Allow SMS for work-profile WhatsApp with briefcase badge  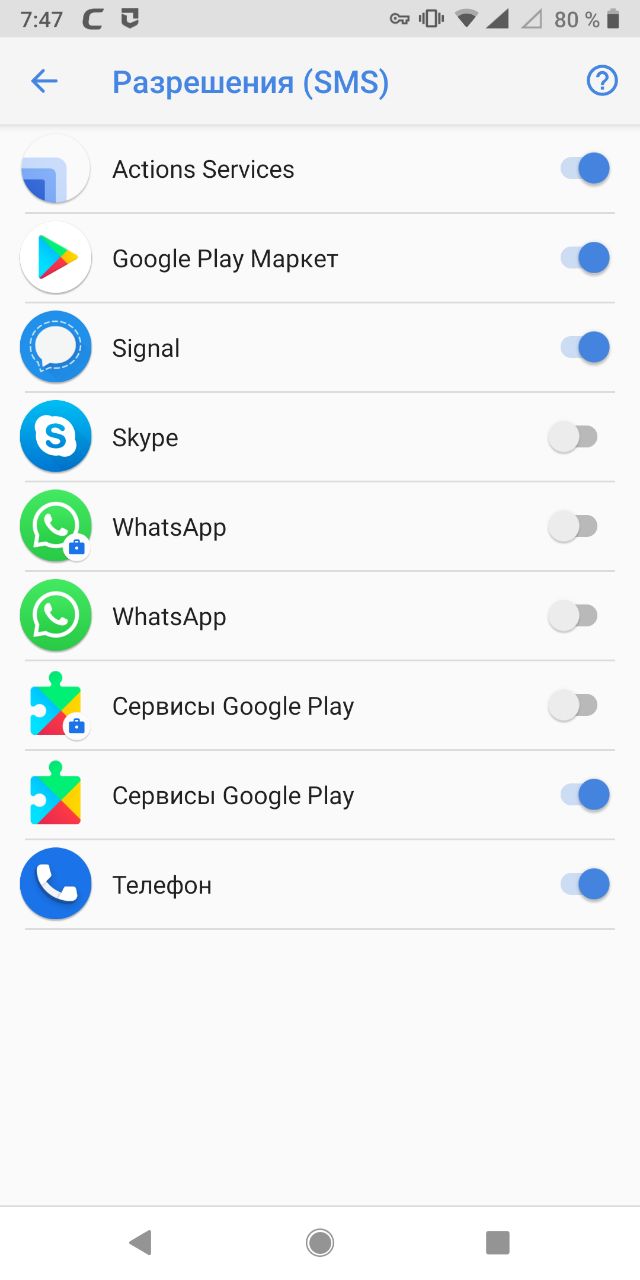(573, 526)
